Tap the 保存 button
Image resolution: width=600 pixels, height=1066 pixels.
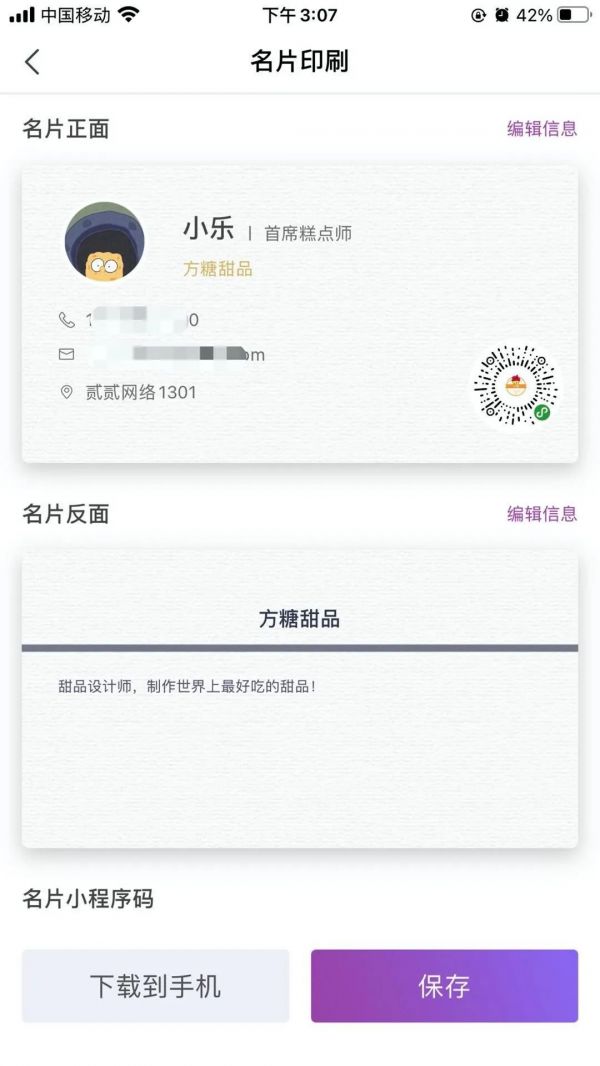(x=444, y=986)
